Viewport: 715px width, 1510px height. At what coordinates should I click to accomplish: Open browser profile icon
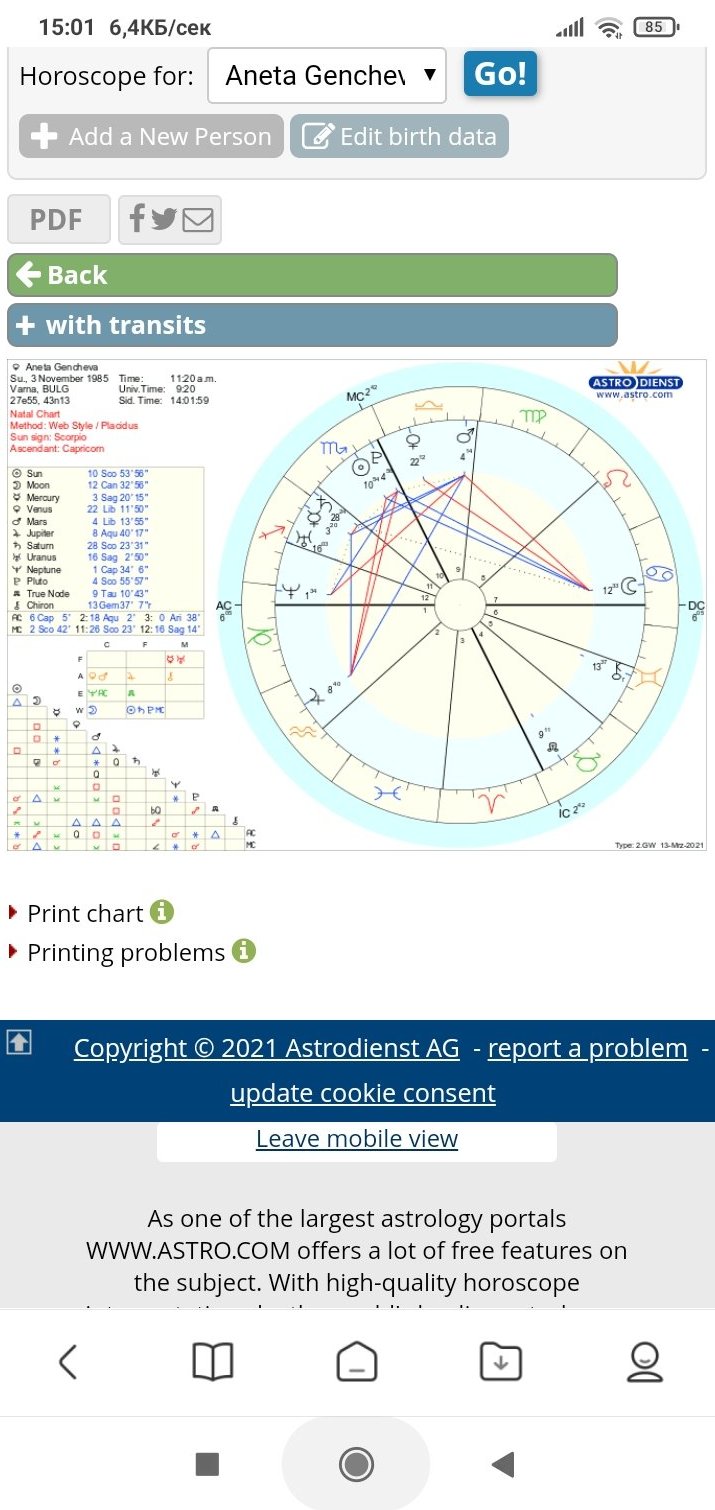(645, 1362)
